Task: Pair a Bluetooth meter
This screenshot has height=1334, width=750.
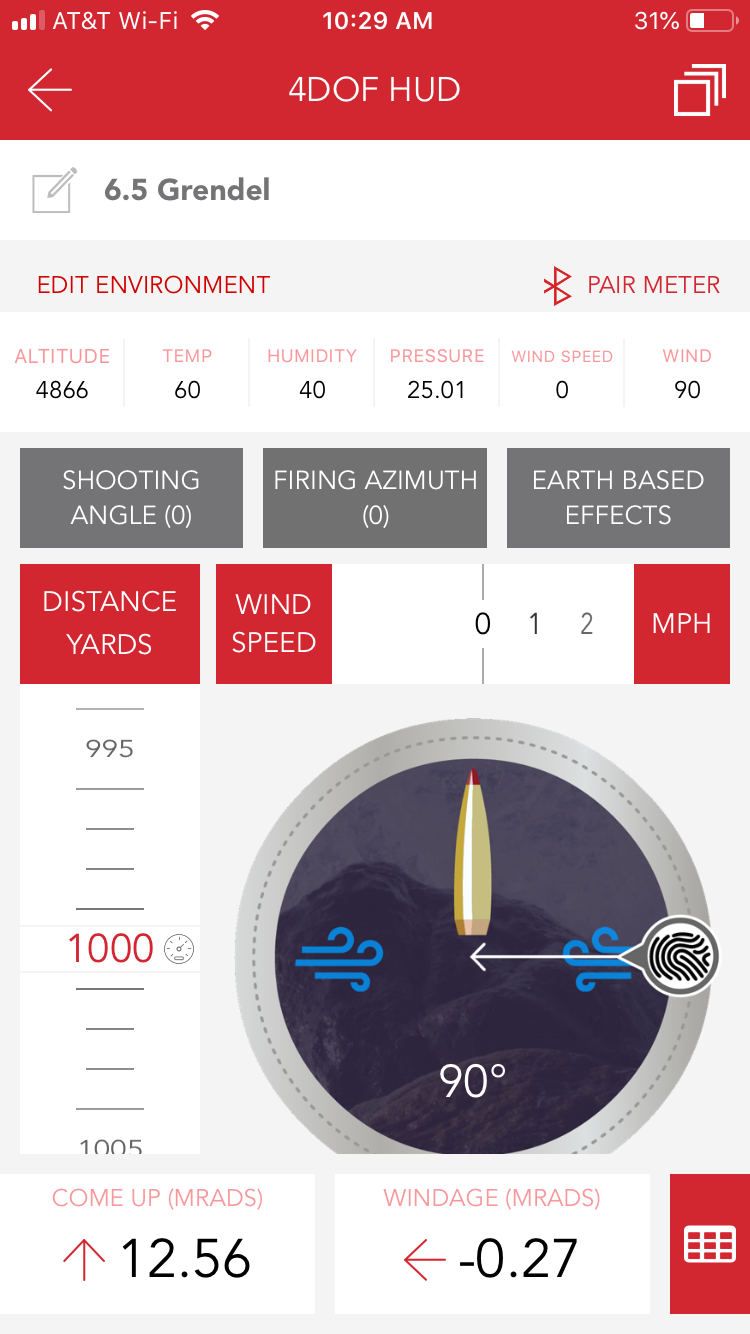Action: (631, 285)
